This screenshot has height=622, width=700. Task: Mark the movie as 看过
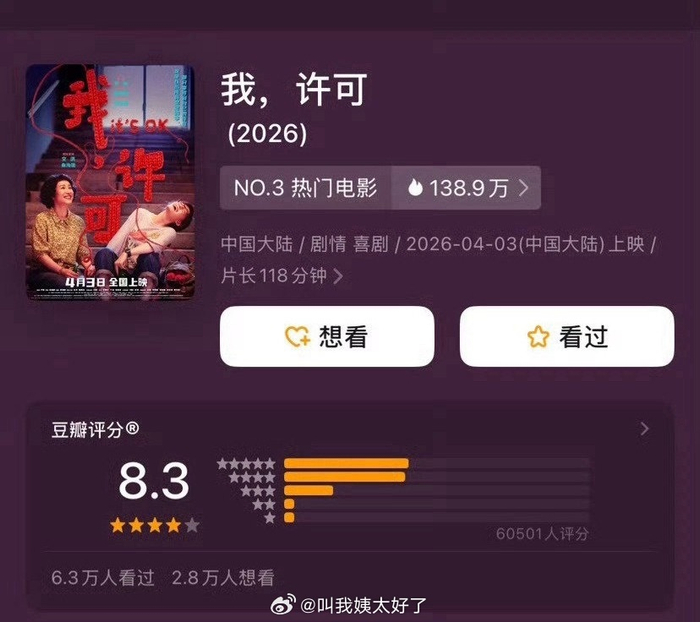(566, 337)
